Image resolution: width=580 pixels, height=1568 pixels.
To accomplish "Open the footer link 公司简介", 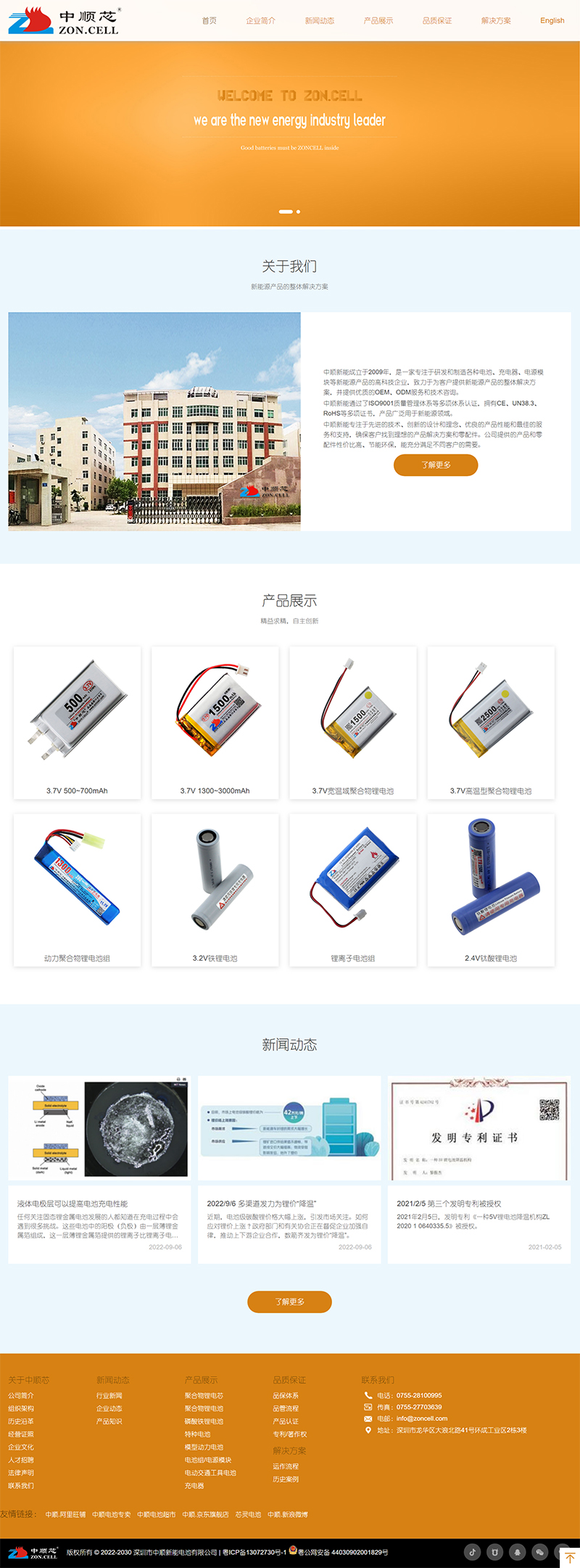I will coord(21,1396).
